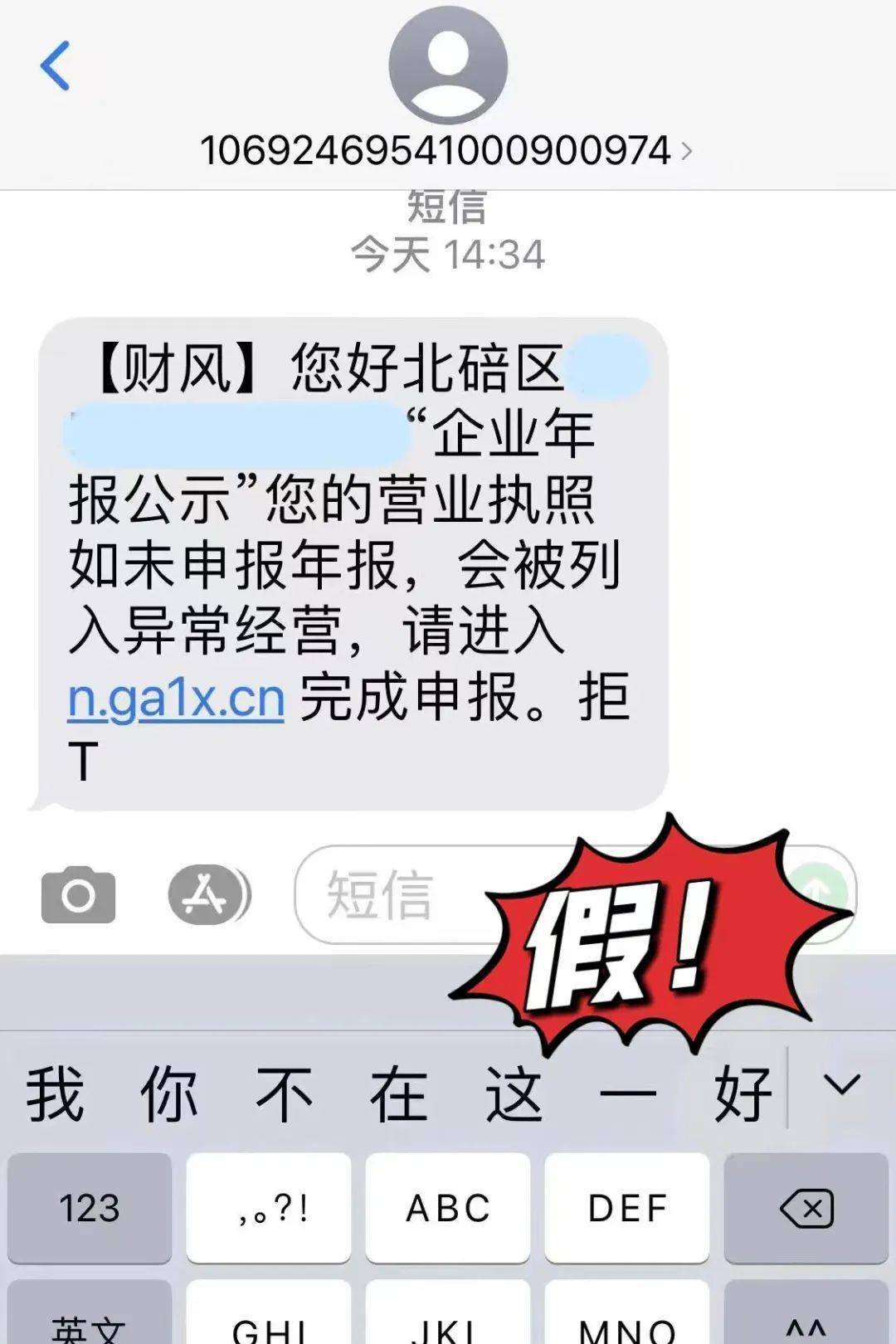Pick the suggested character 不

284,1095
